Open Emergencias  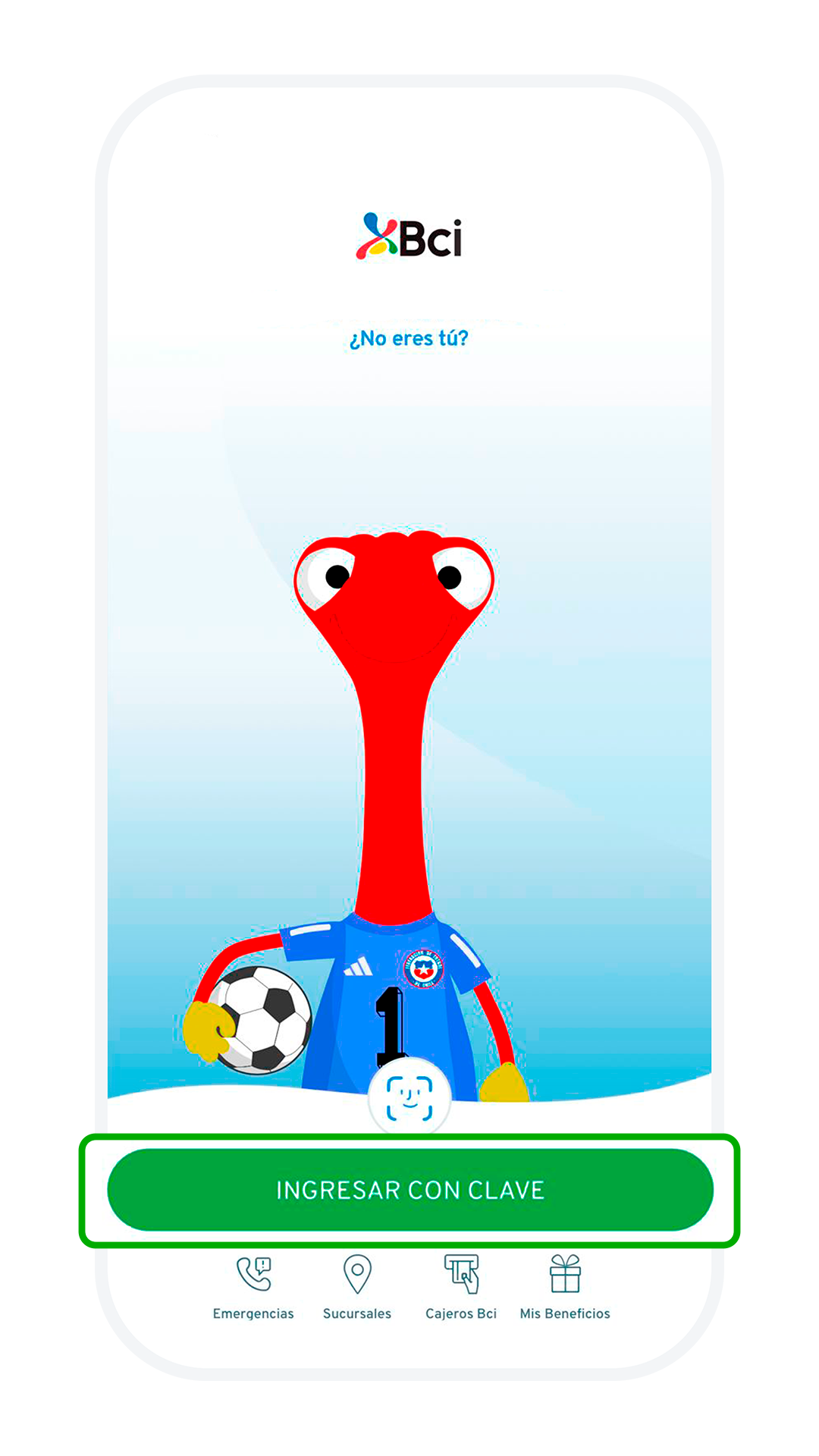pyautogui.click(x=253, y=1286)
